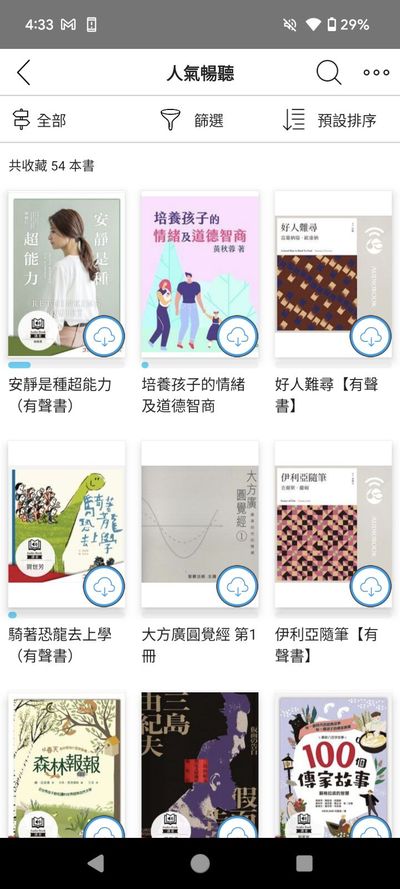Change sorting via 預設排序
Image resolution: width=400 pixels, height=889 pixels.
coord(329,120)
